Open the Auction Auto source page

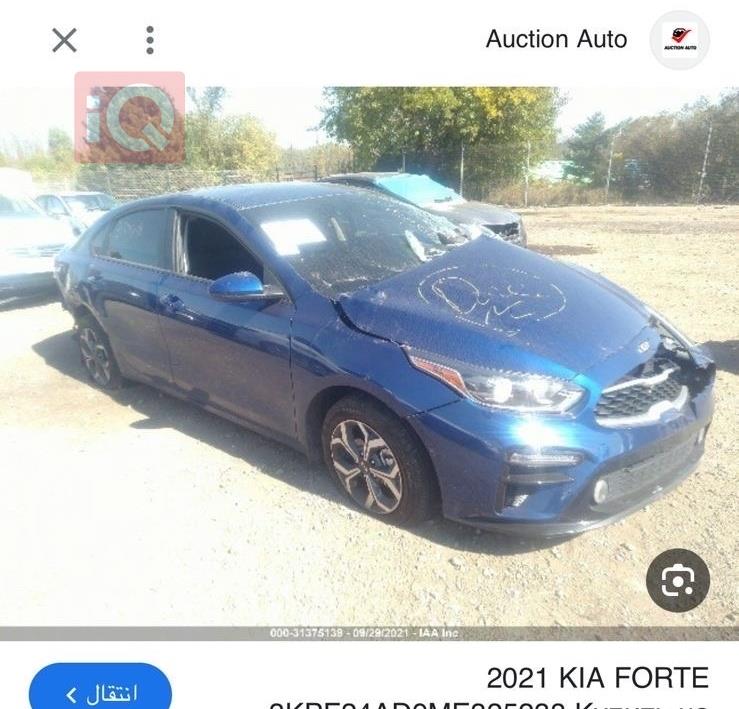[556, 40]
